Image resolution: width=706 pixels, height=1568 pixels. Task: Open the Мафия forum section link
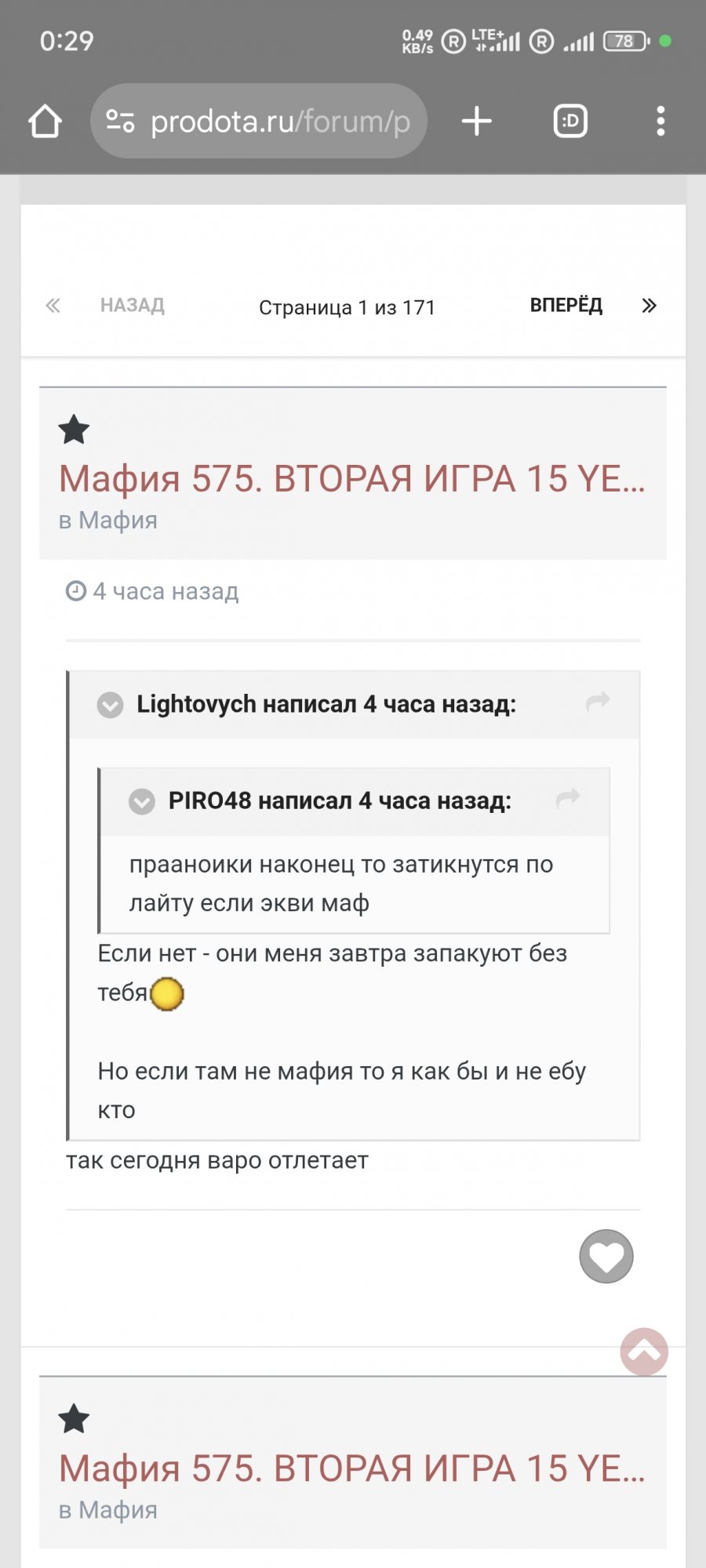pyautogui.click(x=118, y=521)
